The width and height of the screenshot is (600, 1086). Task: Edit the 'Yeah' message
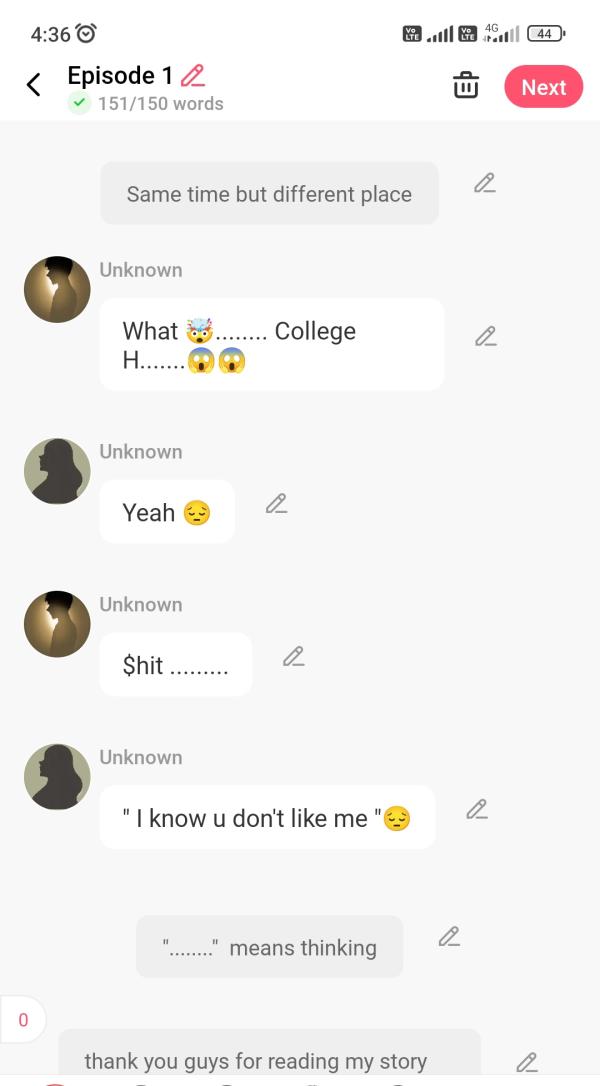click(x=277, y=504)
